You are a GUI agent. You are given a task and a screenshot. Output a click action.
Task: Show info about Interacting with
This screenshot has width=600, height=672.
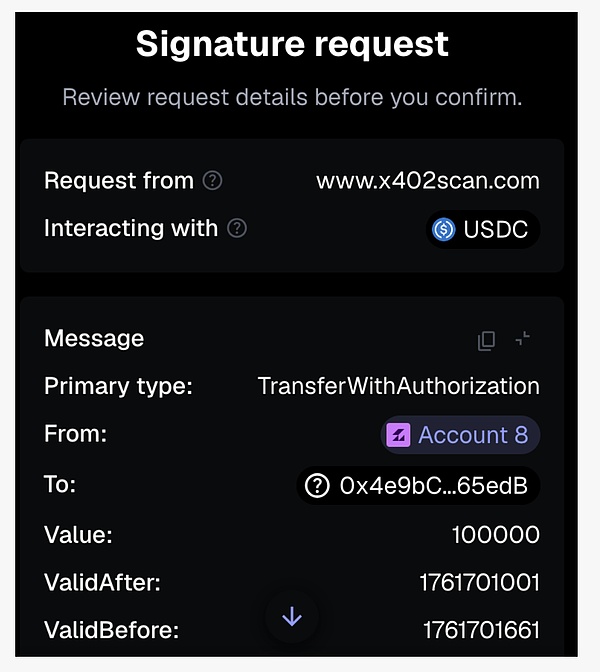236,228
